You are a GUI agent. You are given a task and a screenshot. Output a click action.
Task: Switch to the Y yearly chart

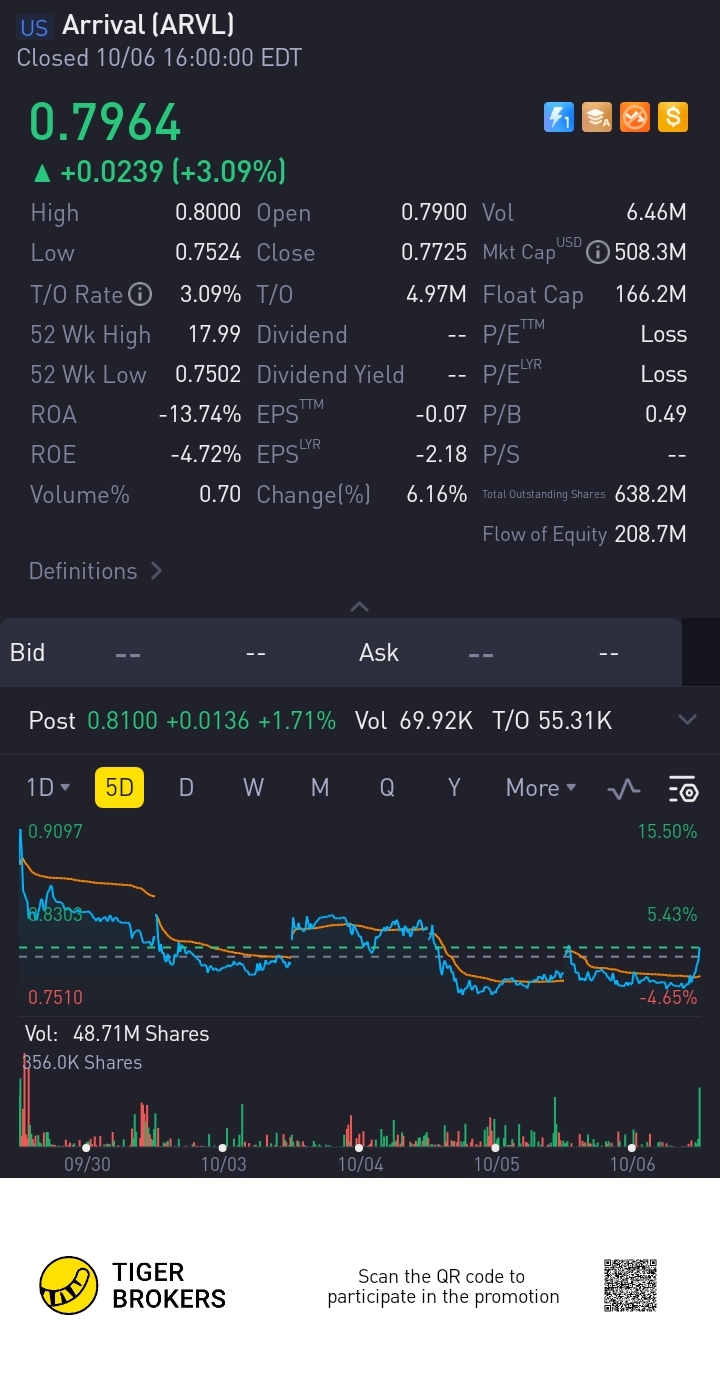(x=454, y=788)
